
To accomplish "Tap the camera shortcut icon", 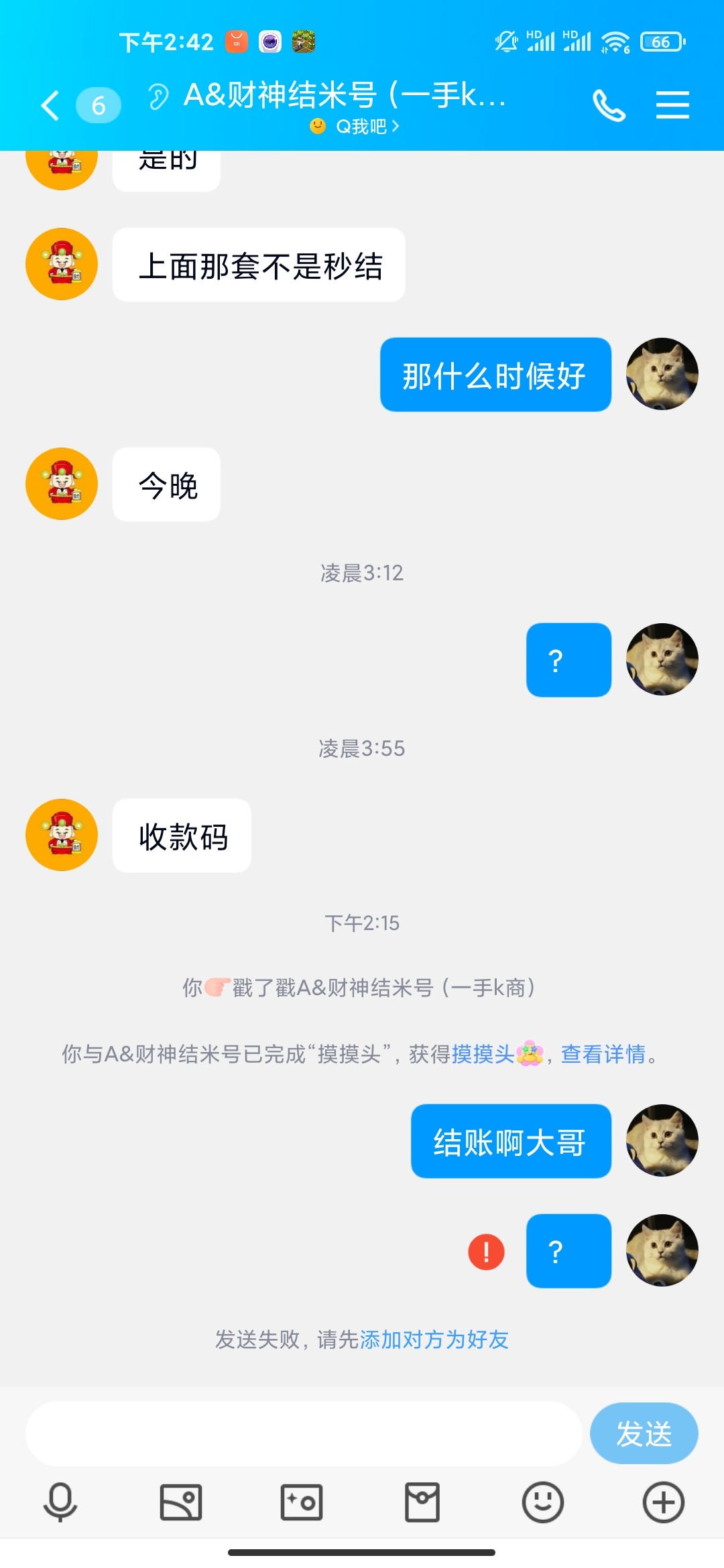I will tap(302, 1501).
